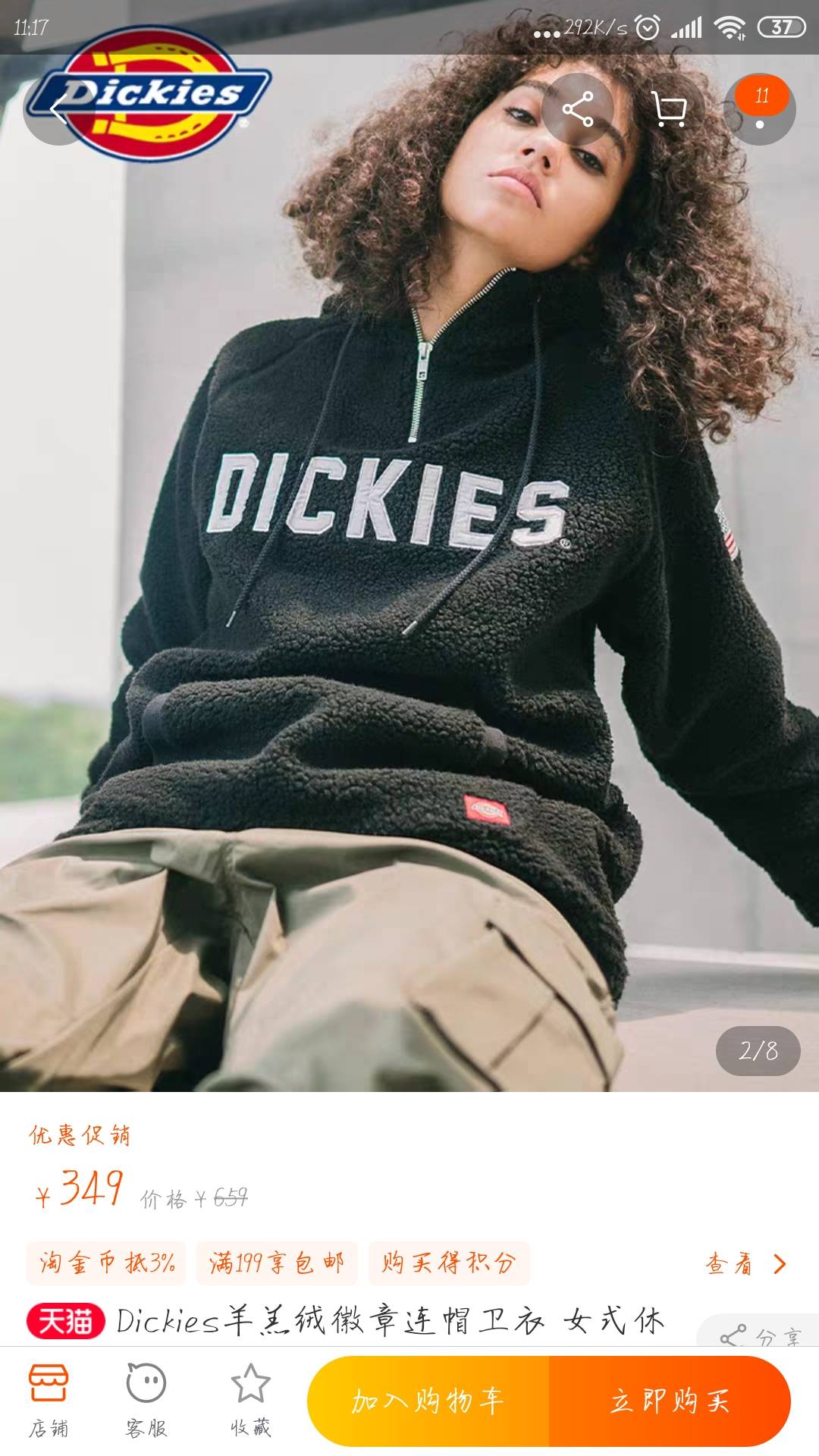The width and height of the screenshot is (819, 1456).
Task: Go back using the back arrow
Action: click(58, 110)
